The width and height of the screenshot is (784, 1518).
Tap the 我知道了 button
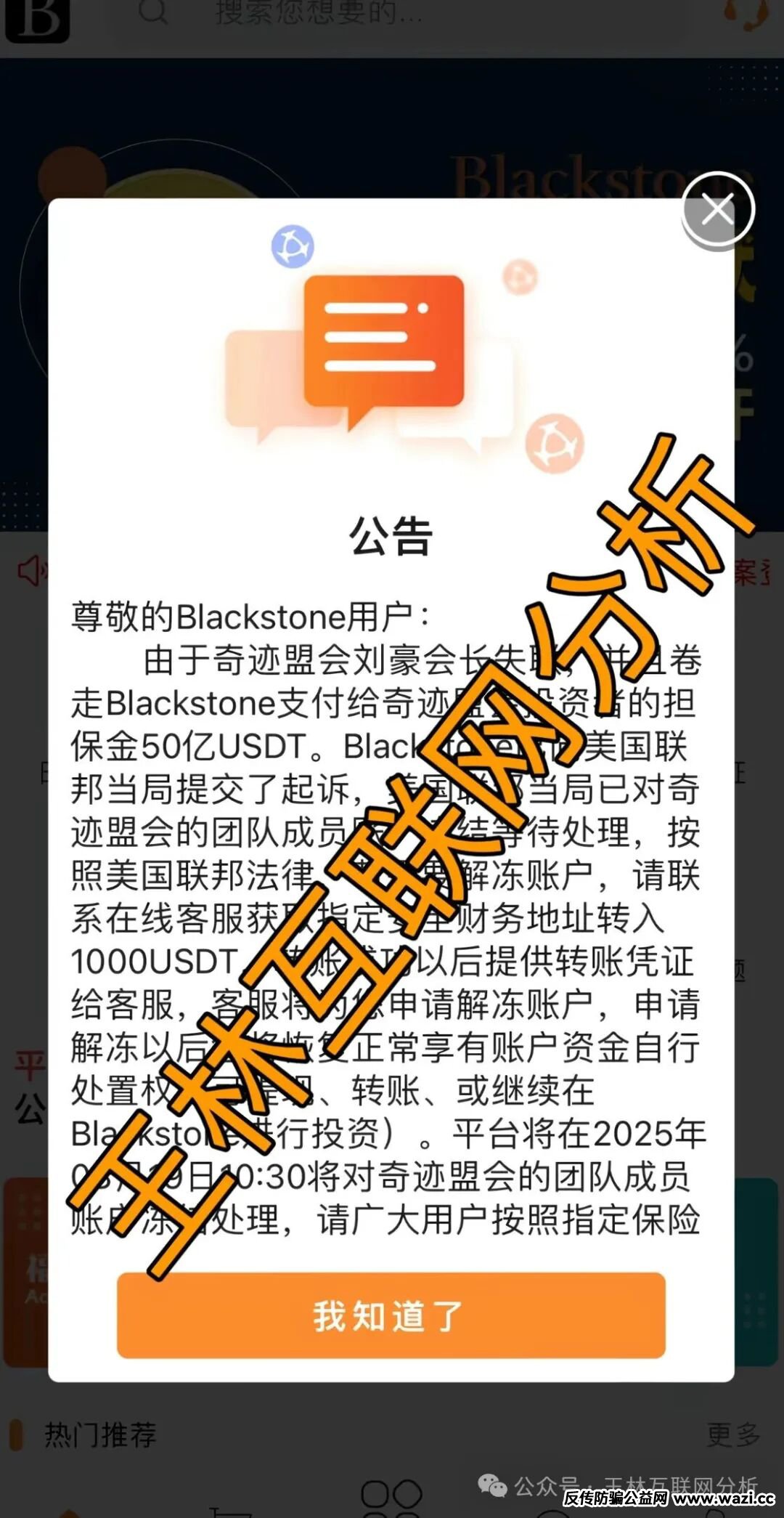pos(391,1315)
